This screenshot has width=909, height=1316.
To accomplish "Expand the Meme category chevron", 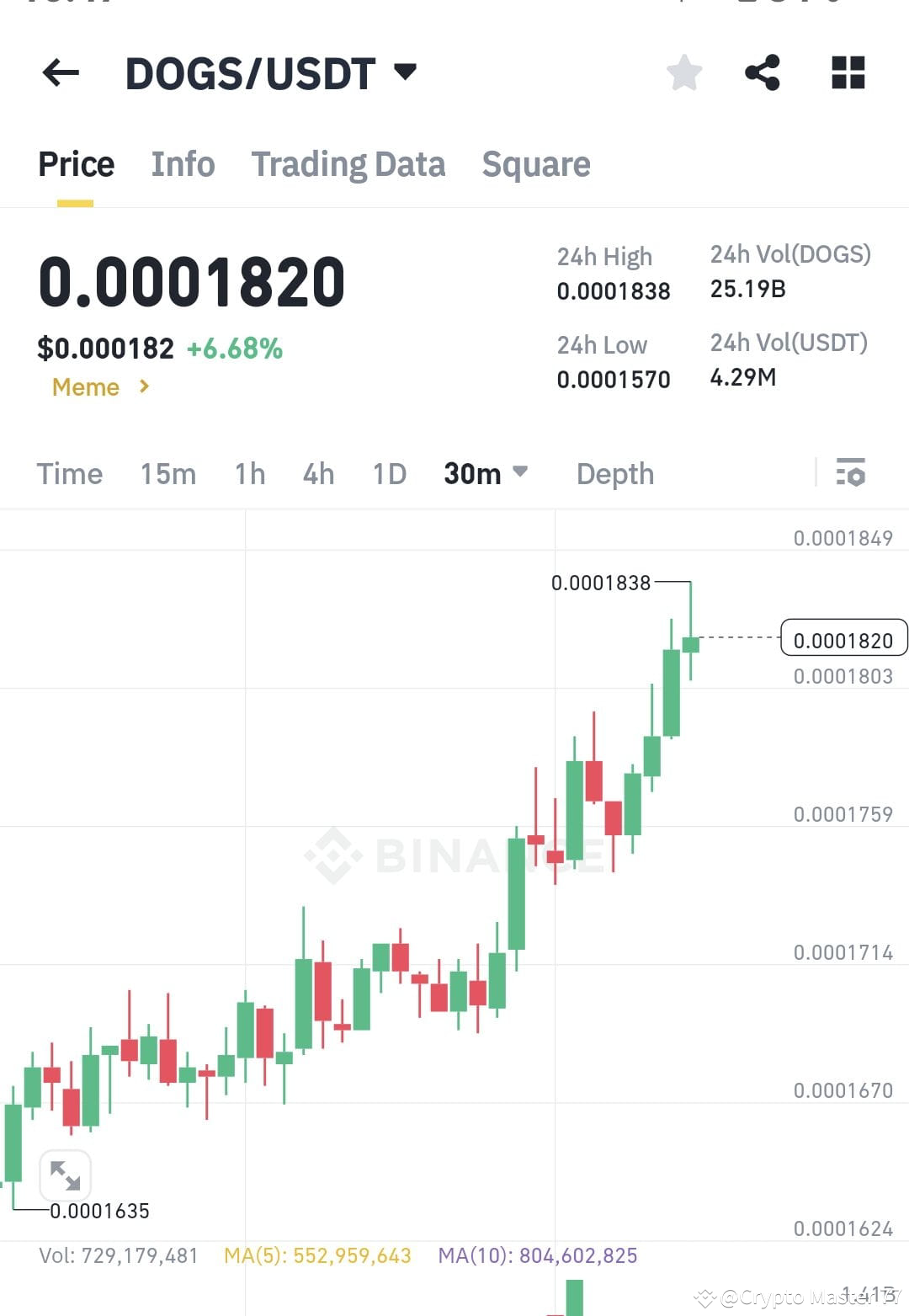I will (145, 387).
